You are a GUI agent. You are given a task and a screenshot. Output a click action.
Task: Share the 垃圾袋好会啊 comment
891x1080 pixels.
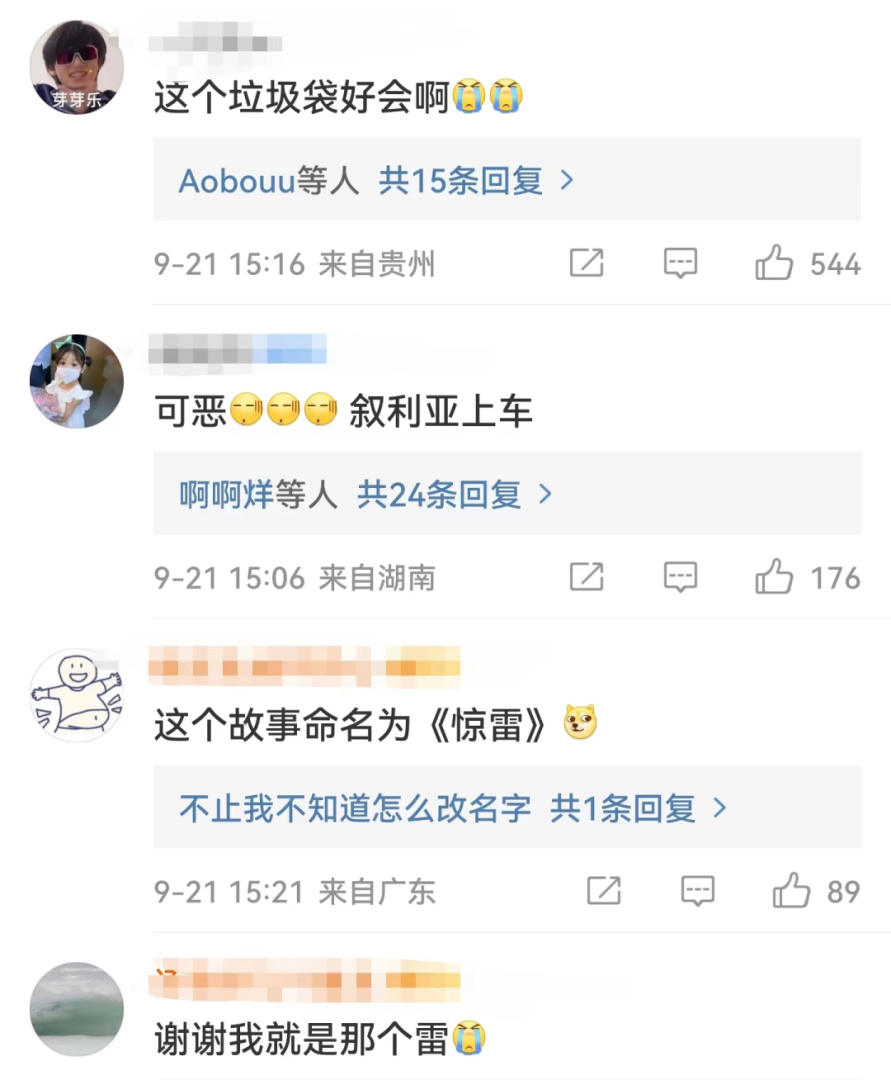point(586,264)
